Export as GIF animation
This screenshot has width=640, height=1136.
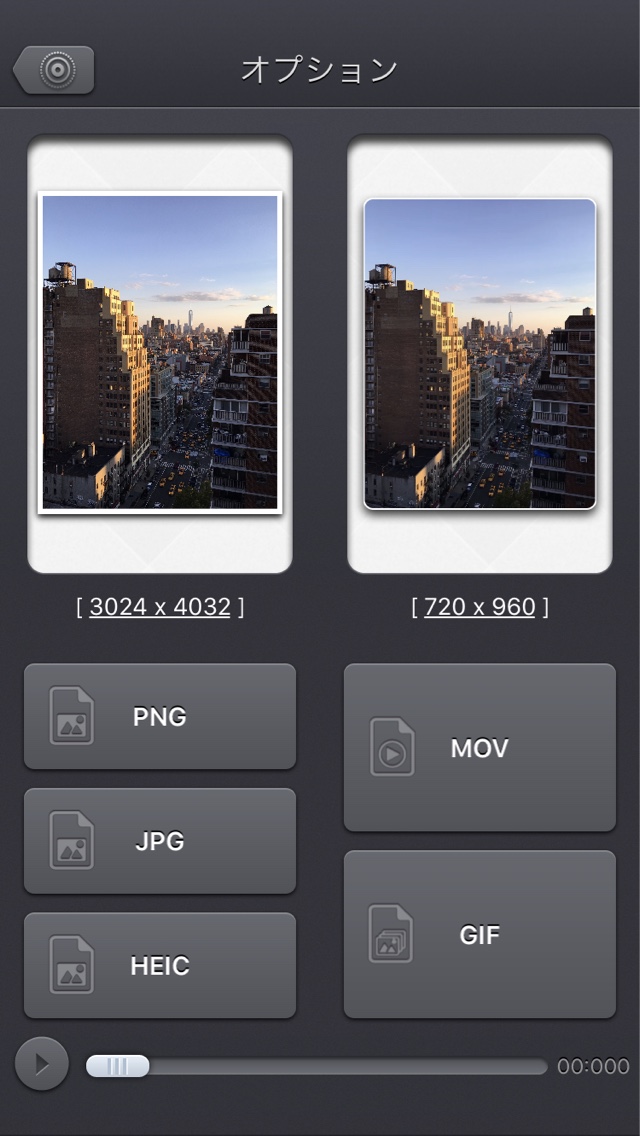pos(480,935)
